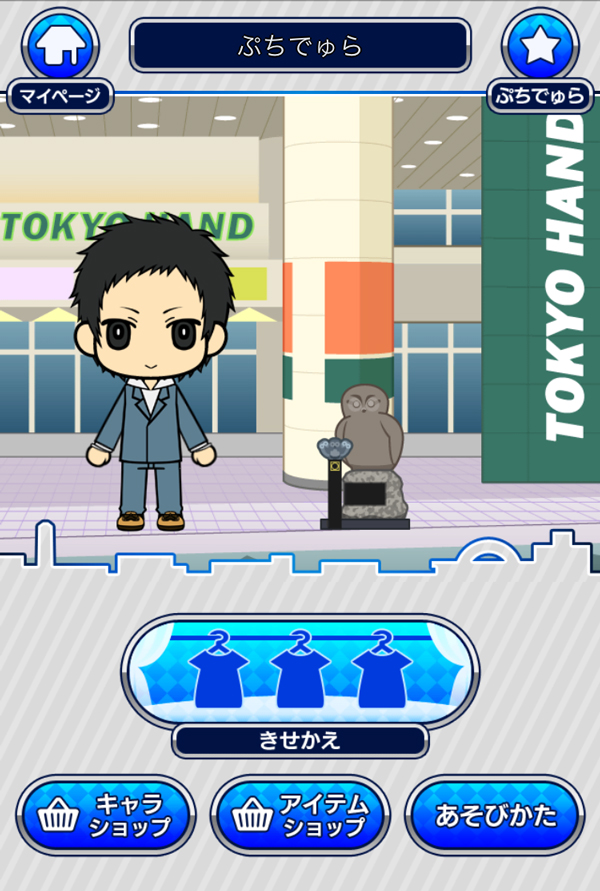
Task: Go to キャラショップ
Action: (106, 815)
